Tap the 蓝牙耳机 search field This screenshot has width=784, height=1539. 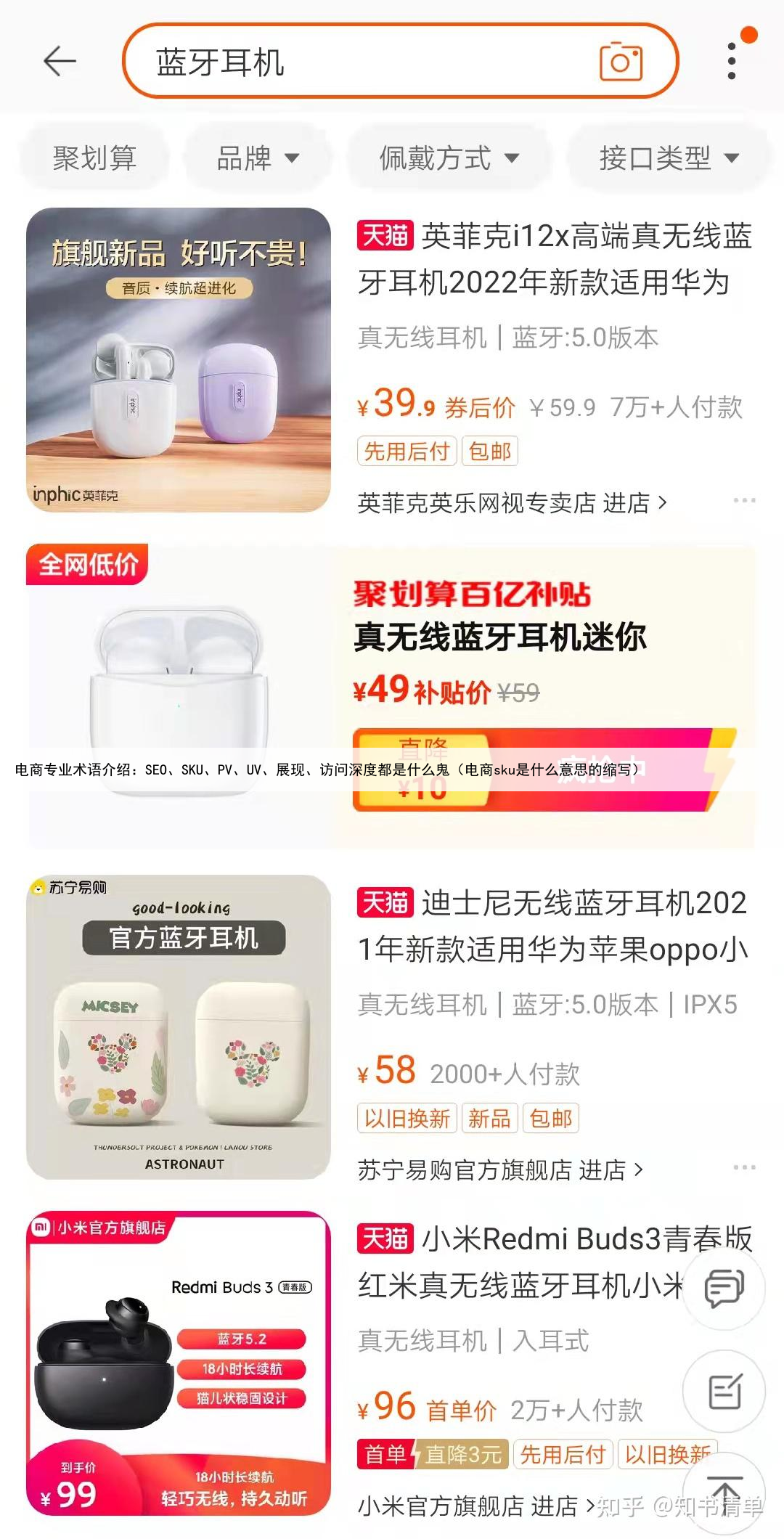(363, 62)
